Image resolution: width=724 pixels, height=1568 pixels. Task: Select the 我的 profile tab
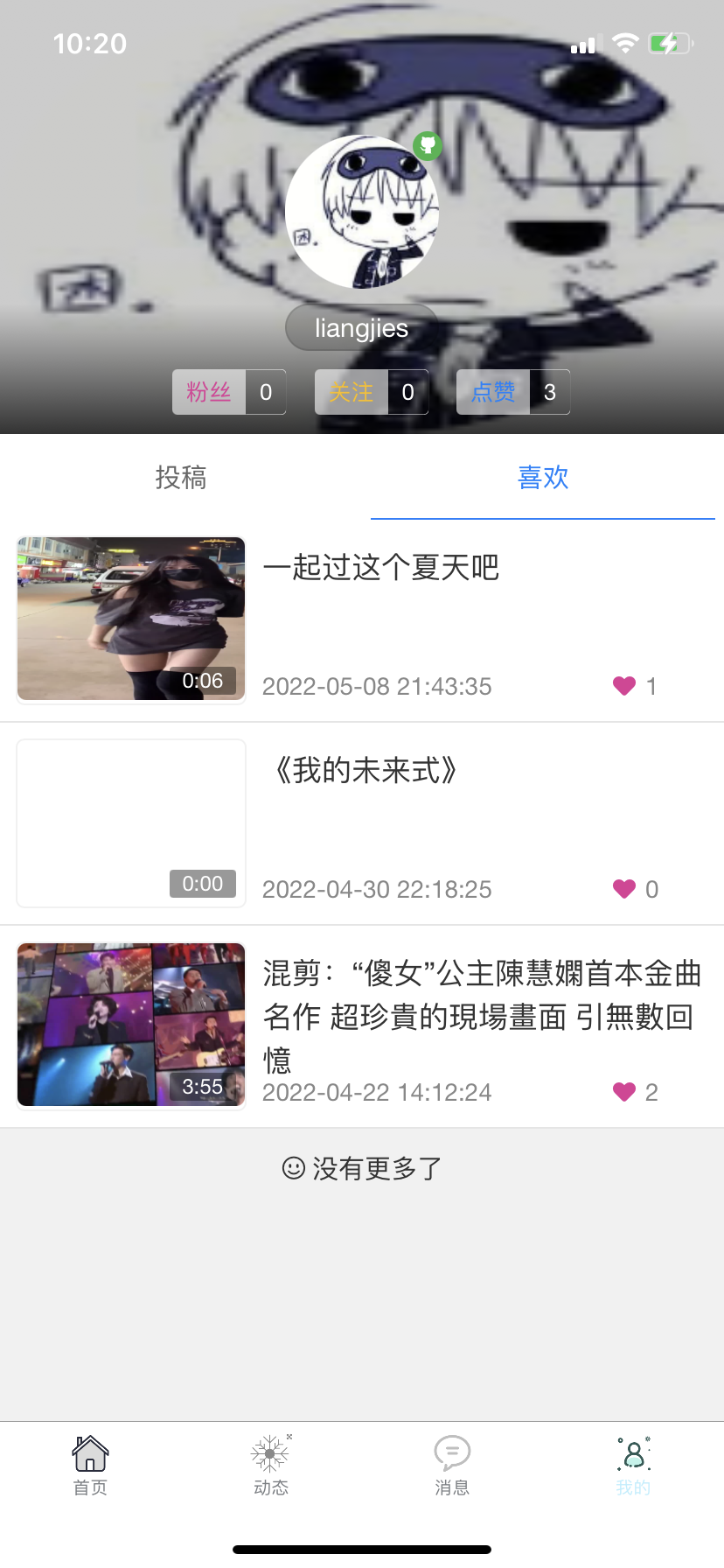[x=633, y=1466]
